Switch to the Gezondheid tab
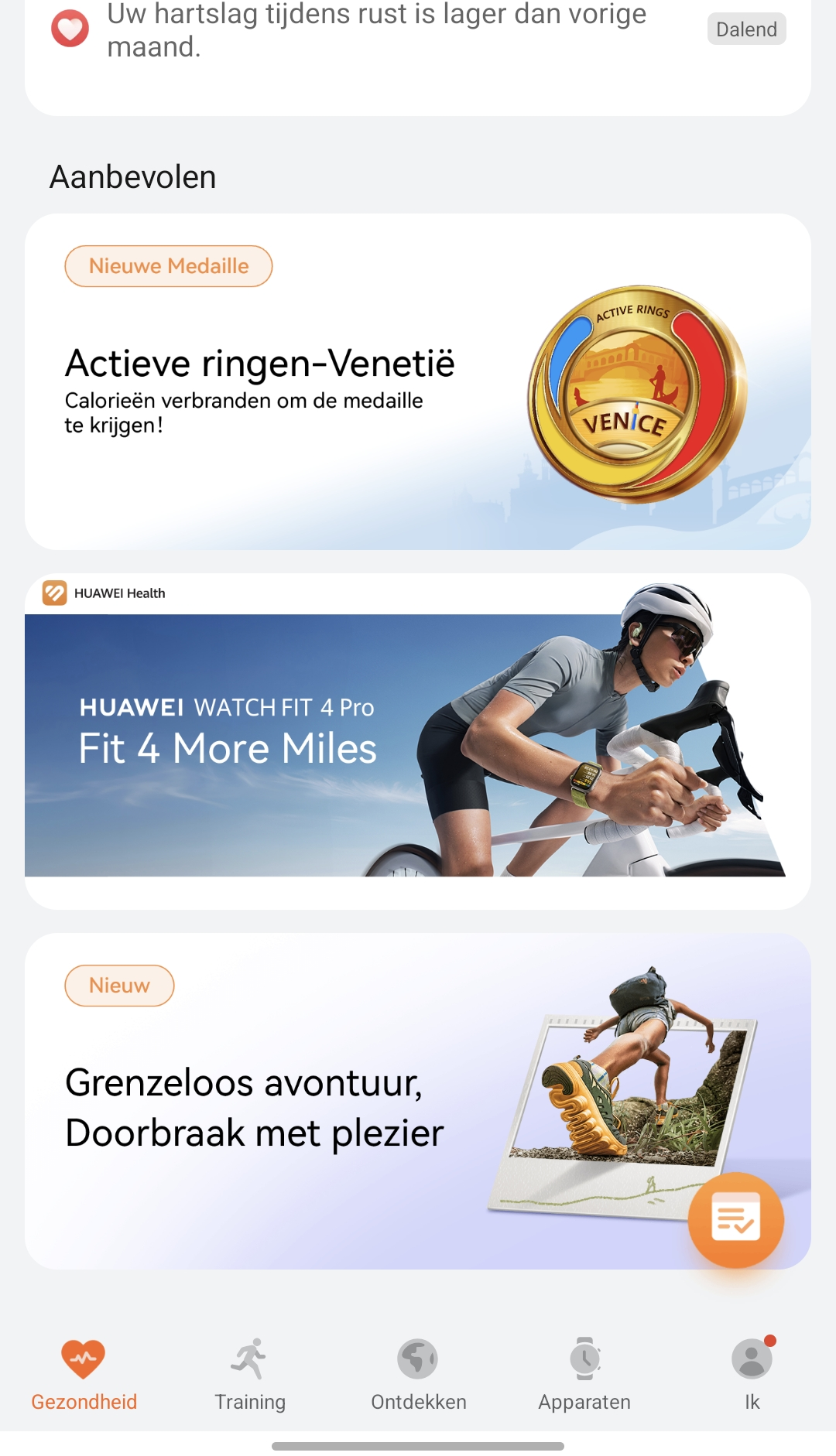836x1456 pixels. pos(84,1374)
